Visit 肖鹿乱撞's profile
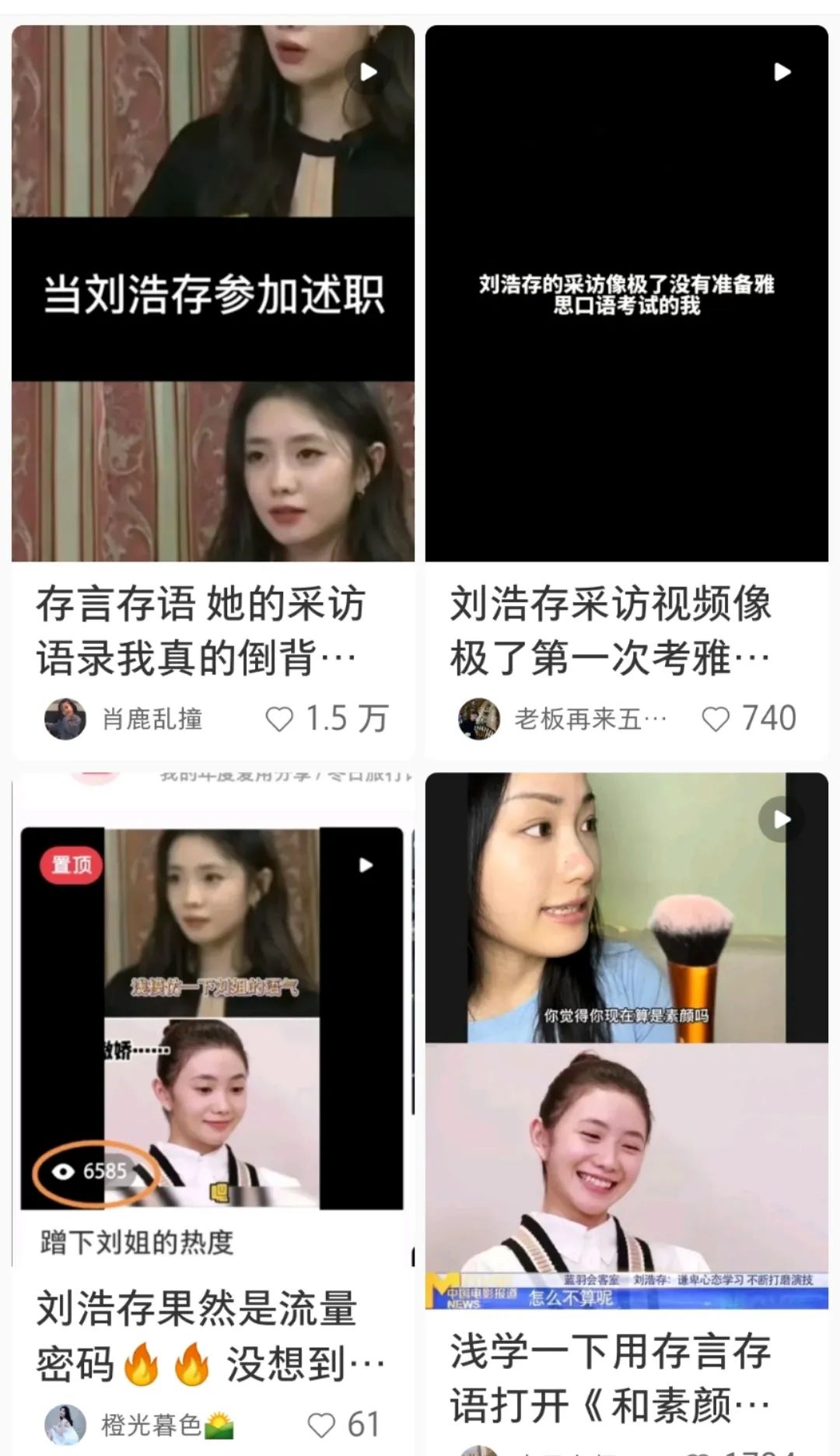The image size is (840, 1456). [x=65, y=719]
